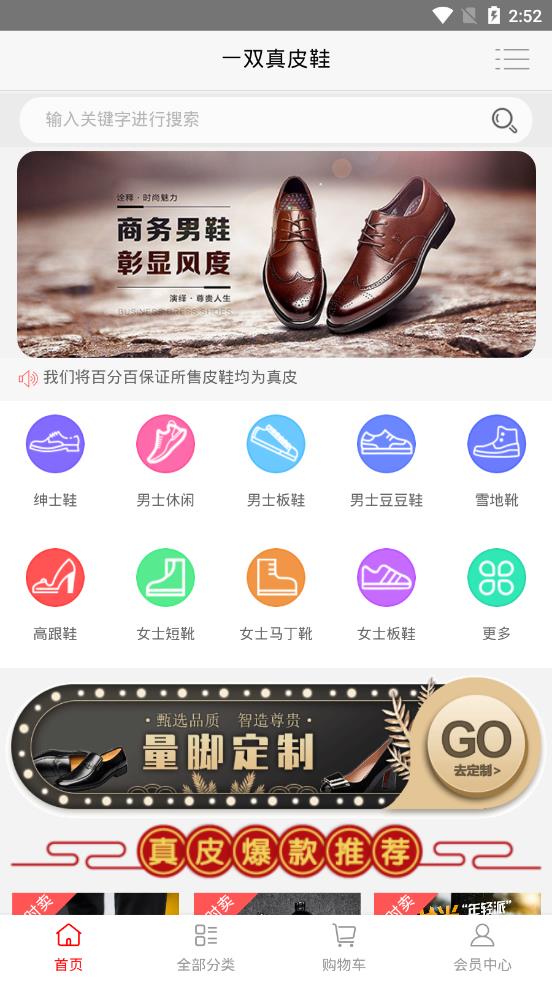The image size is (552, 981).
Task: Select the 女士马丁靴 category
Action: click(276, 594)
